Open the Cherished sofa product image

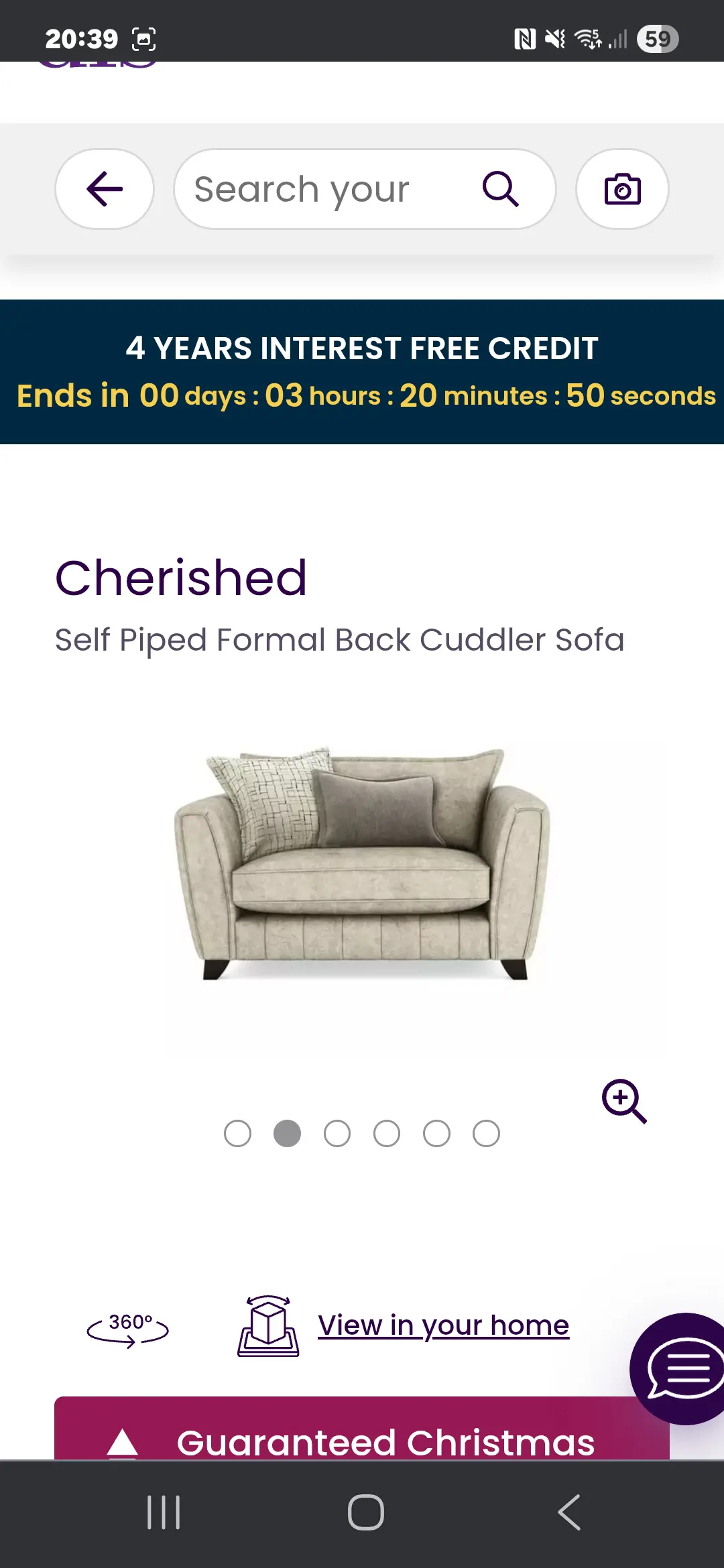362,864
